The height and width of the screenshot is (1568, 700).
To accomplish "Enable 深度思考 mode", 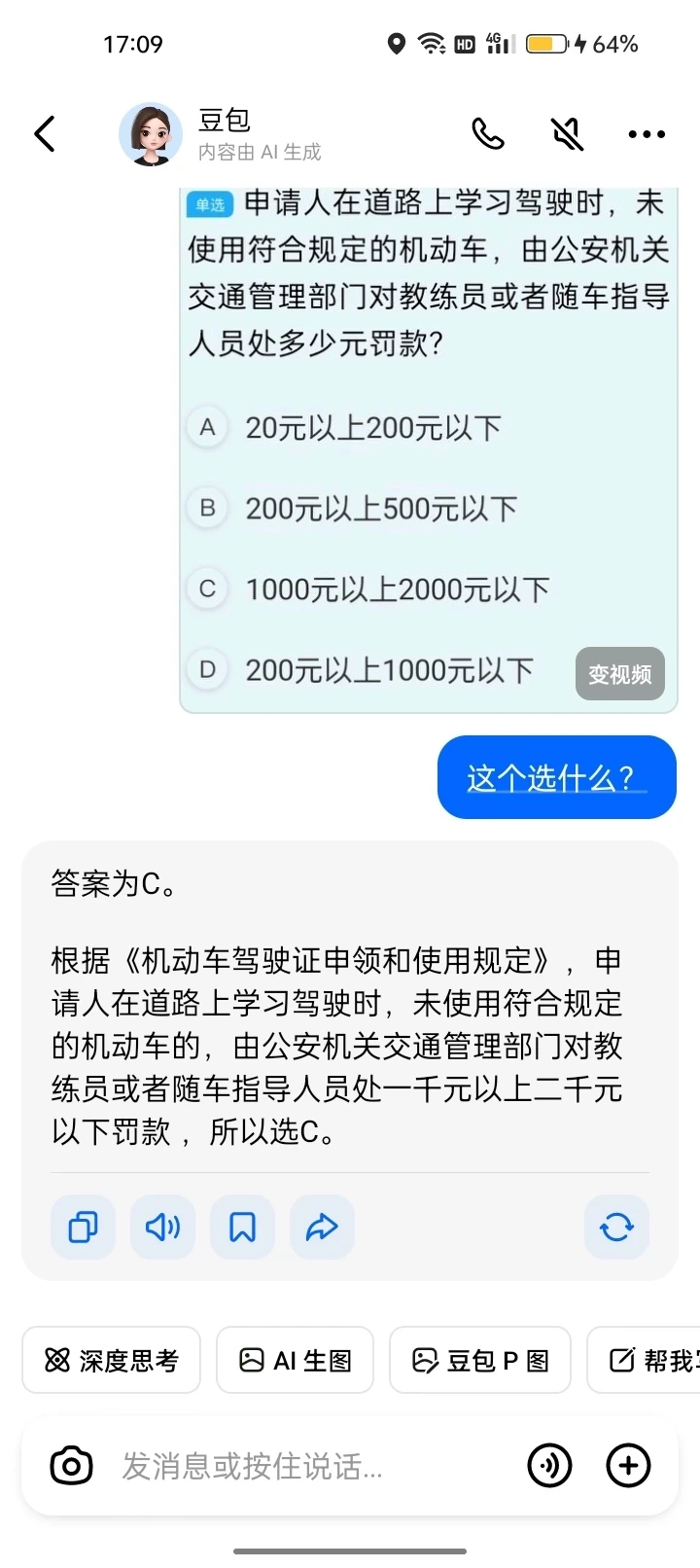I will (x=112, y=1360).
